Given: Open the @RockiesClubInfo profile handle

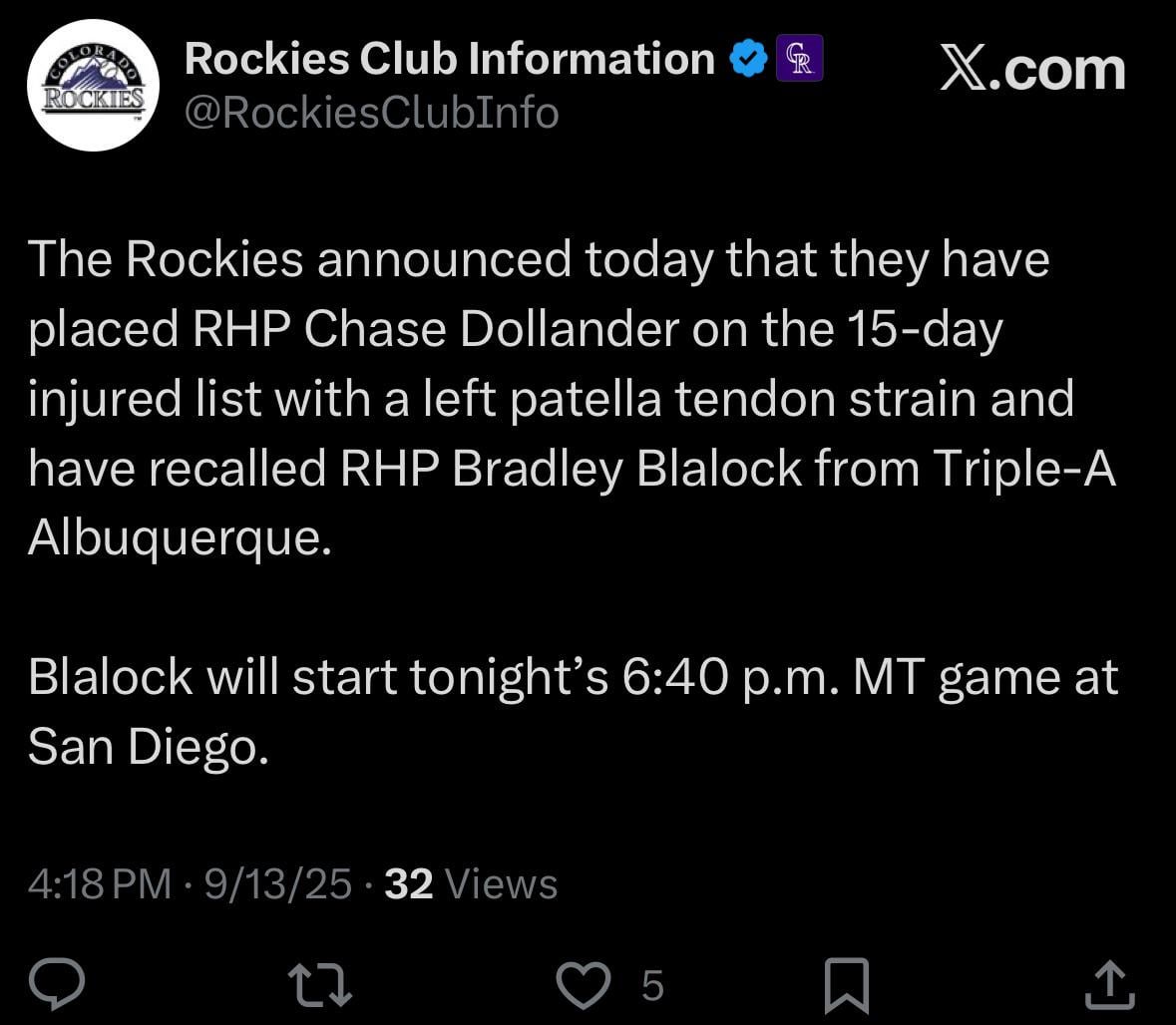Looking at the screenshot, I should pyautogui.click(x=371, y=113).
